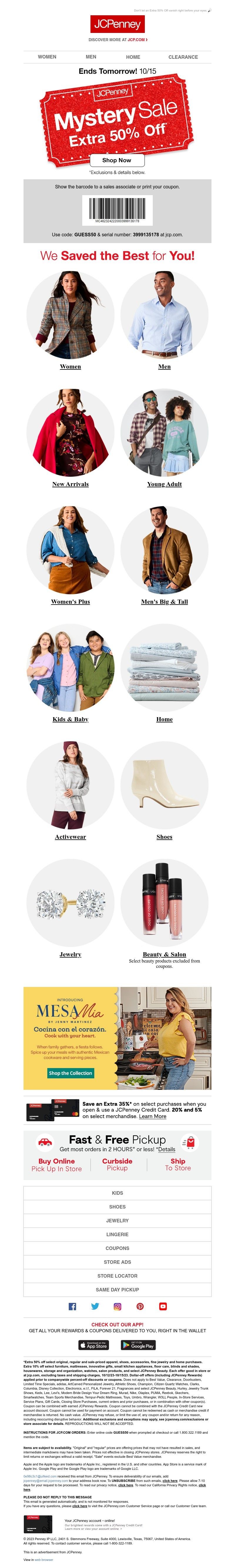Get the app on Google Play
The height and width of the screenshot is (1568, 235).
pos(138,1345)
